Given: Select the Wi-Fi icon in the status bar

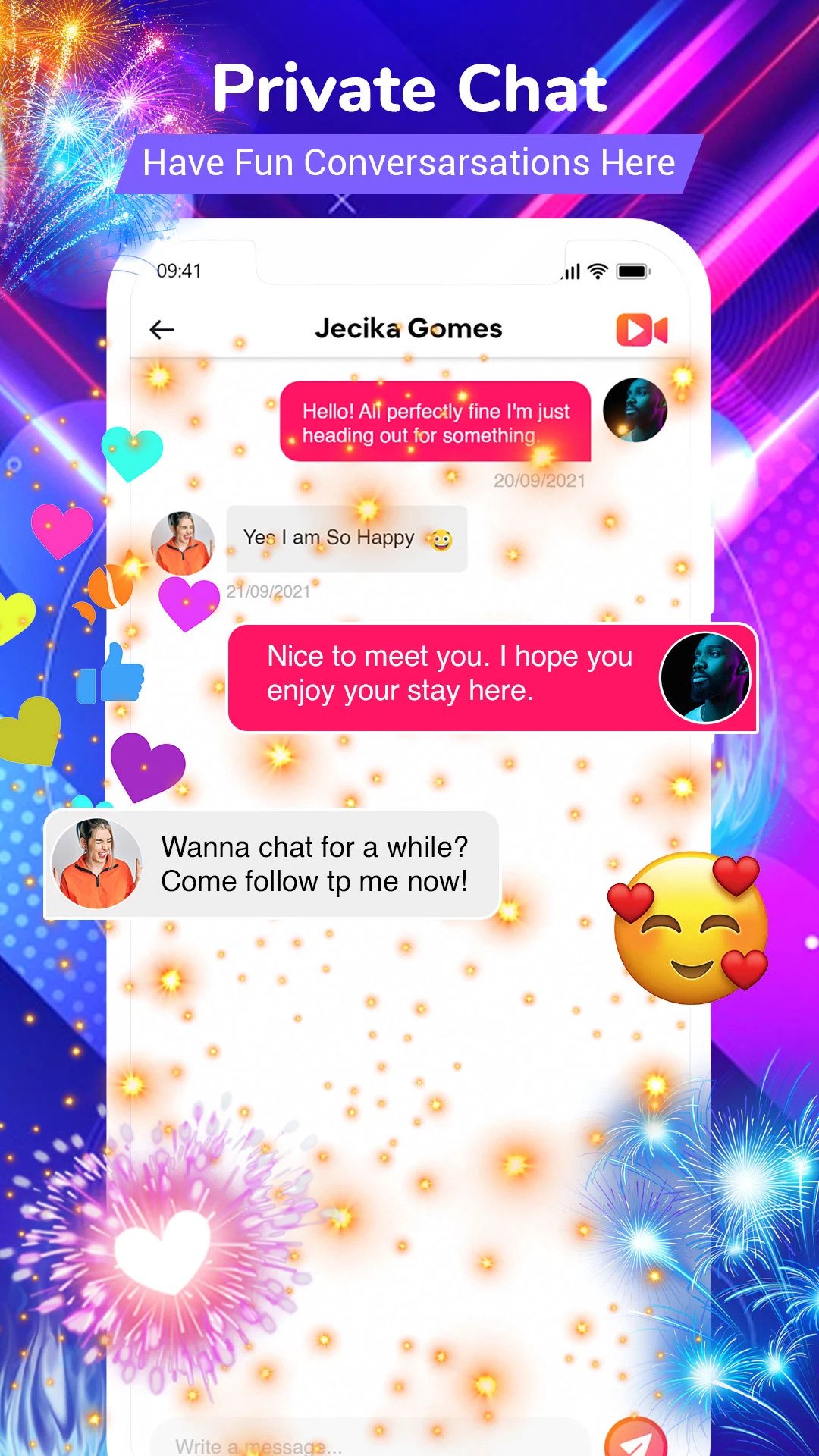Looking at the screenshot, I should point(598,271).
